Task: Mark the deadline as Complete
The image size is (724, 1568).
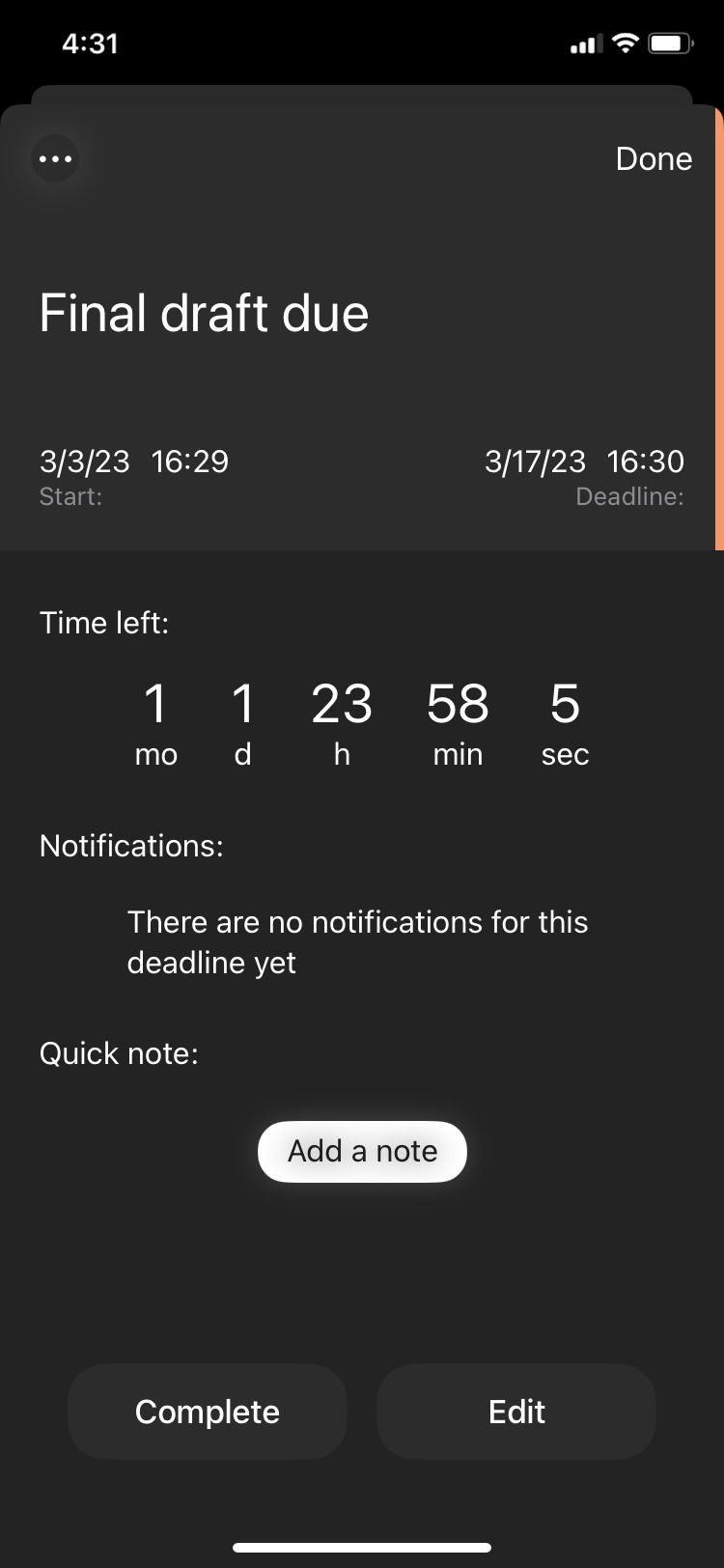Action: [x=208, y=1412]
